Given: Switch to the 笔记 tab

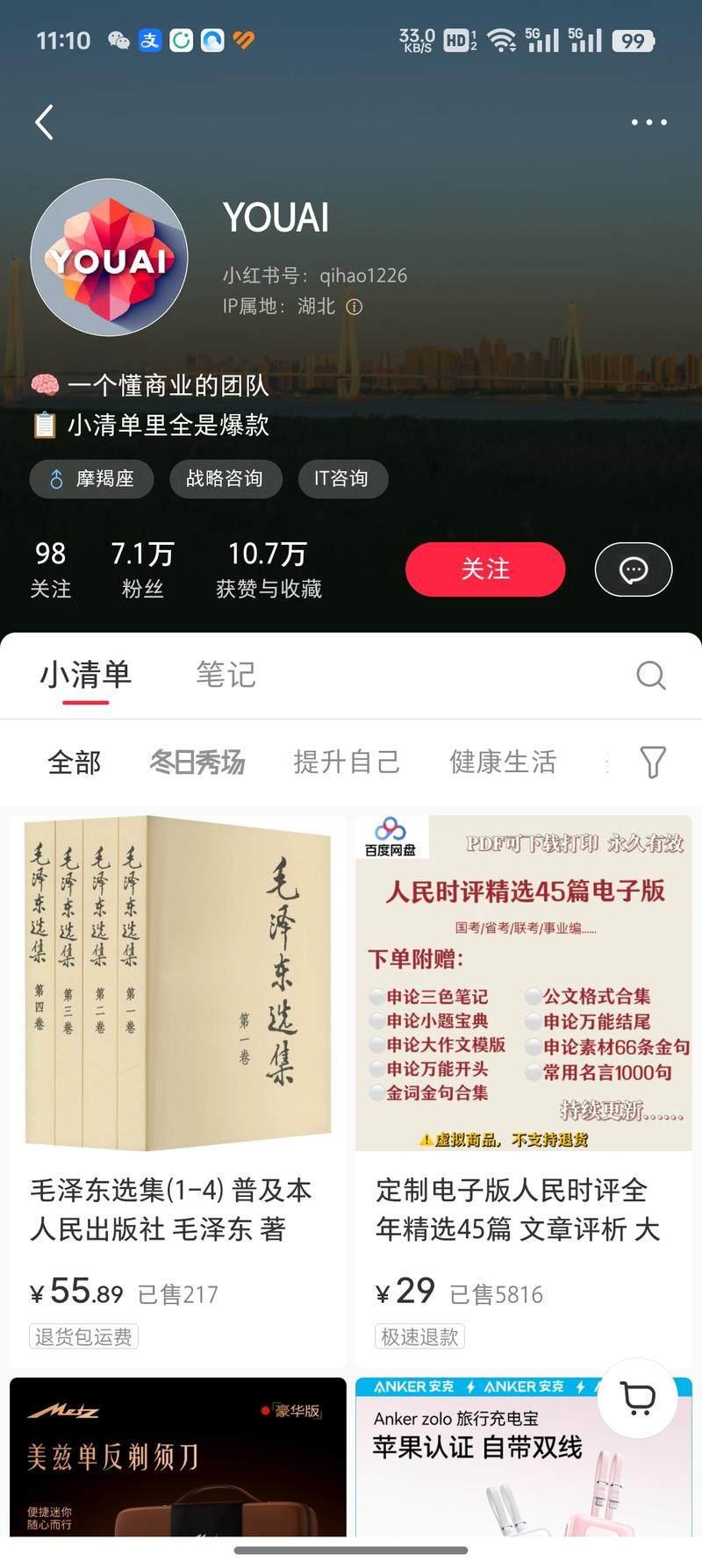Looking at the screenshot, I should 226,675.
